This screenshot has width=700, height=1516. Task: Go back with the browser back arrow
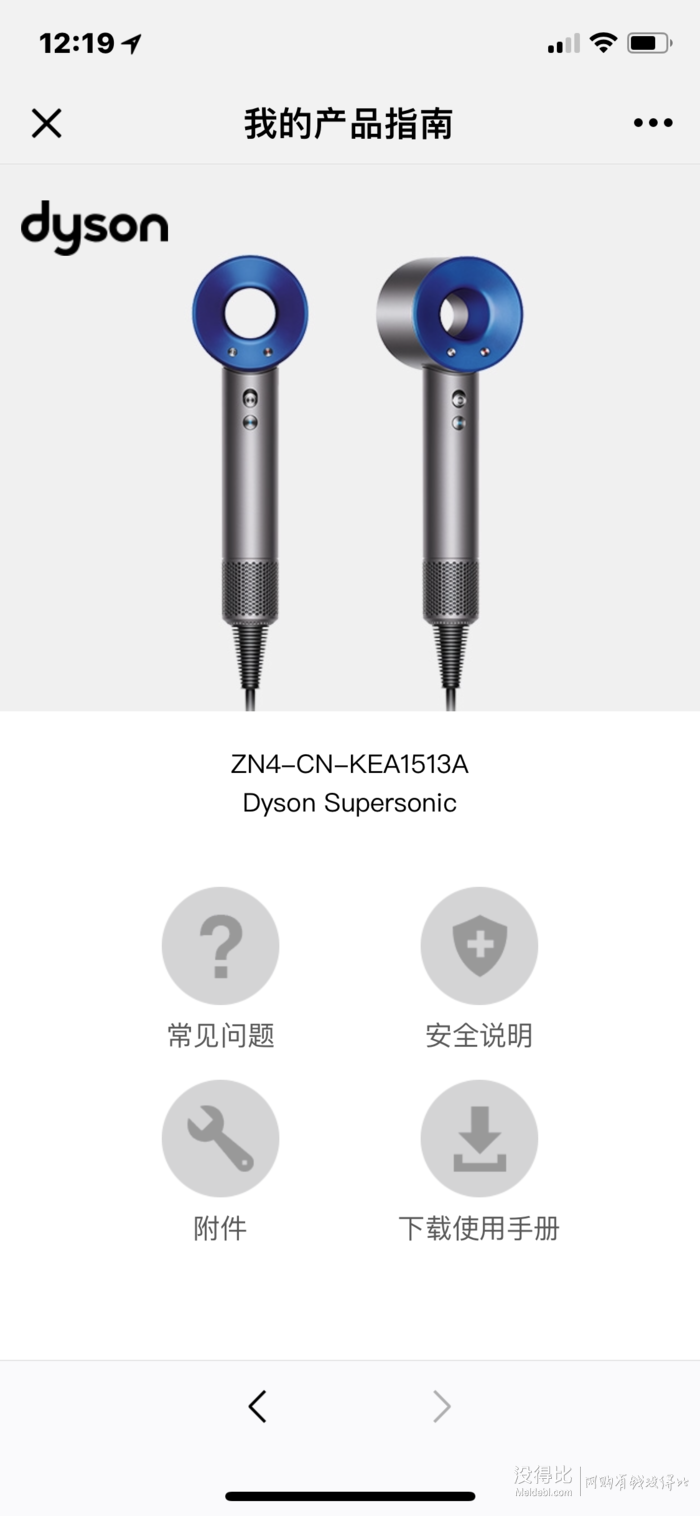coord(257,1407)
